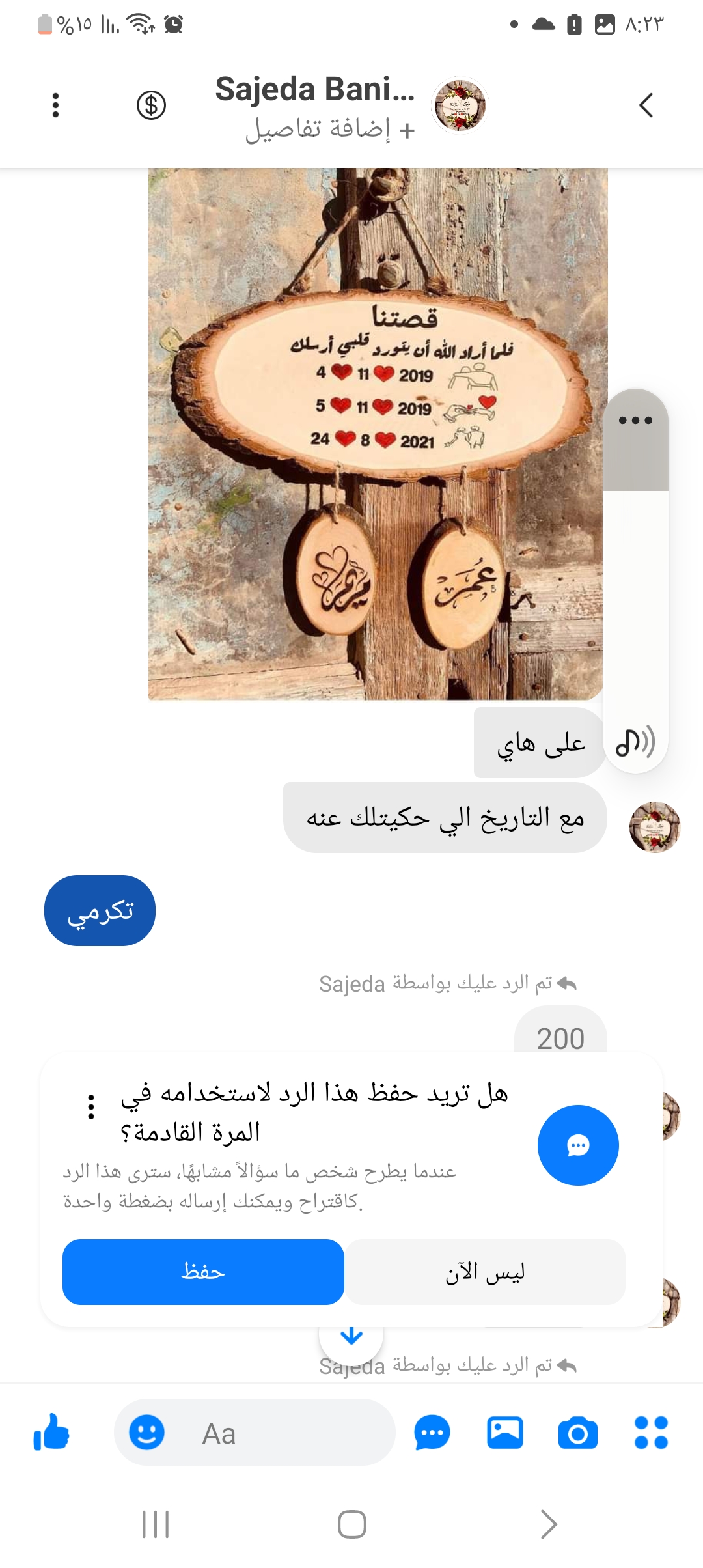This screenshot has height=1568, width=703.
Task: Tap the system home button
Action: pyautogui.click(x=351, y=1524)
